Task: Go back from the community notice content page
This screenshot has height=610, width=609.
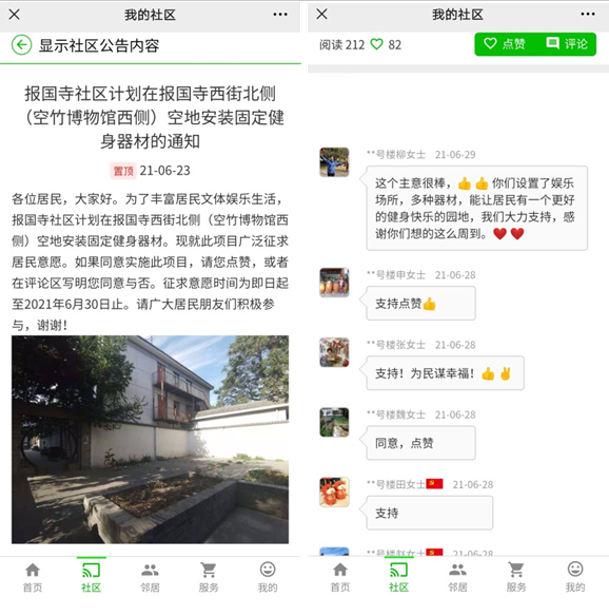Action: (x=21, y=45)
